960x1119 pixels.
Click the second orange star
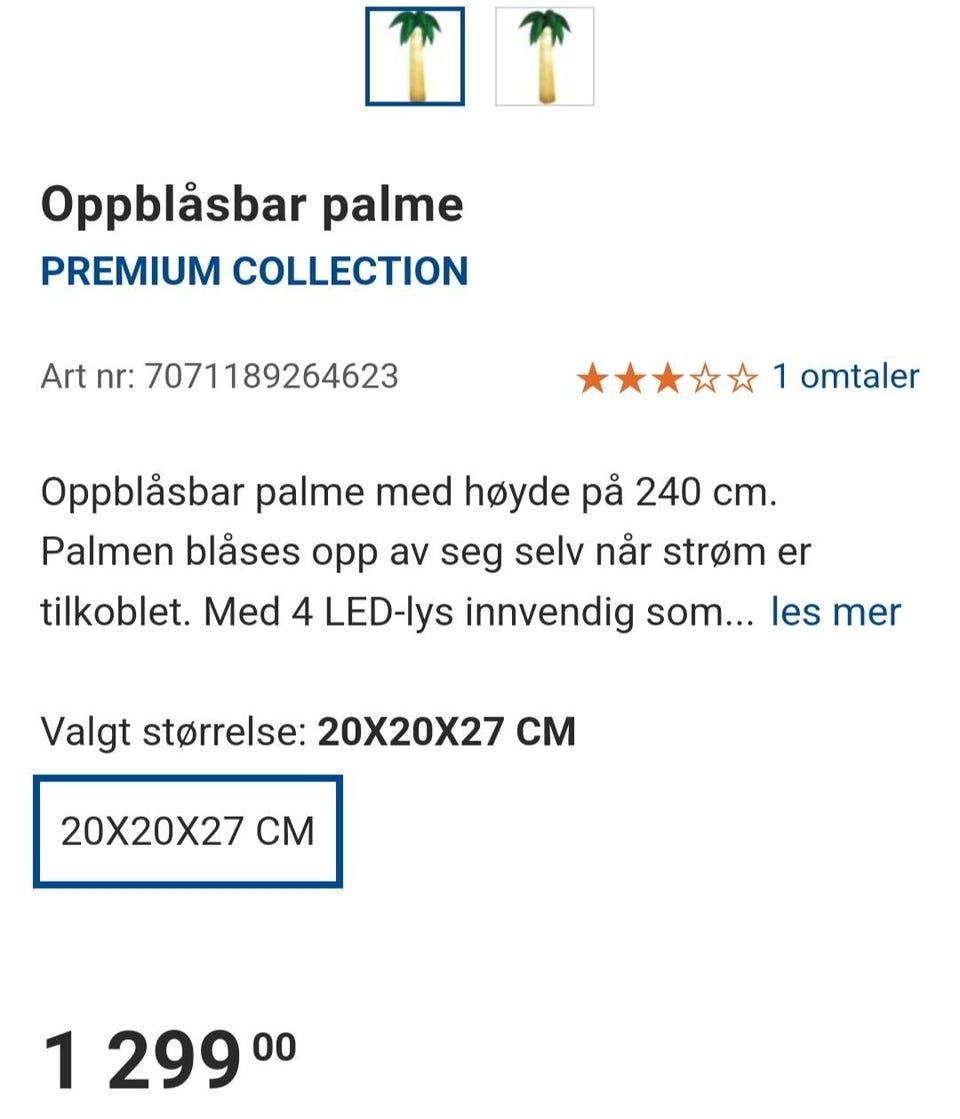coord(631,376)
